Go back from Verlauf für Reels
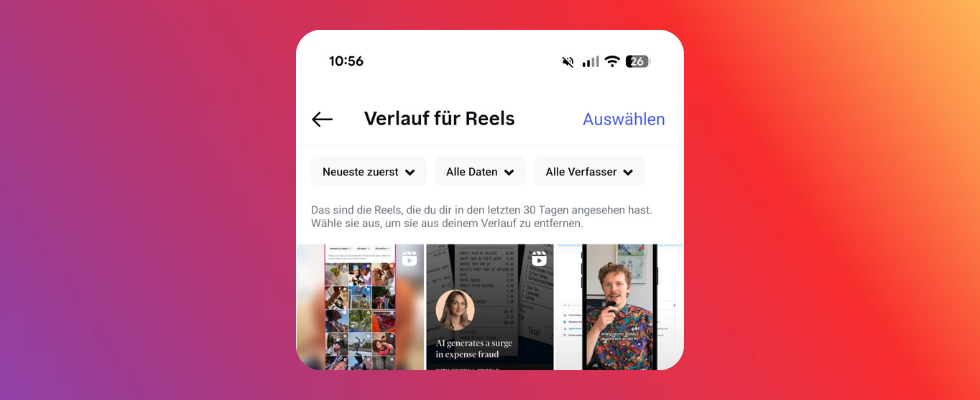 tap(322, 119)
